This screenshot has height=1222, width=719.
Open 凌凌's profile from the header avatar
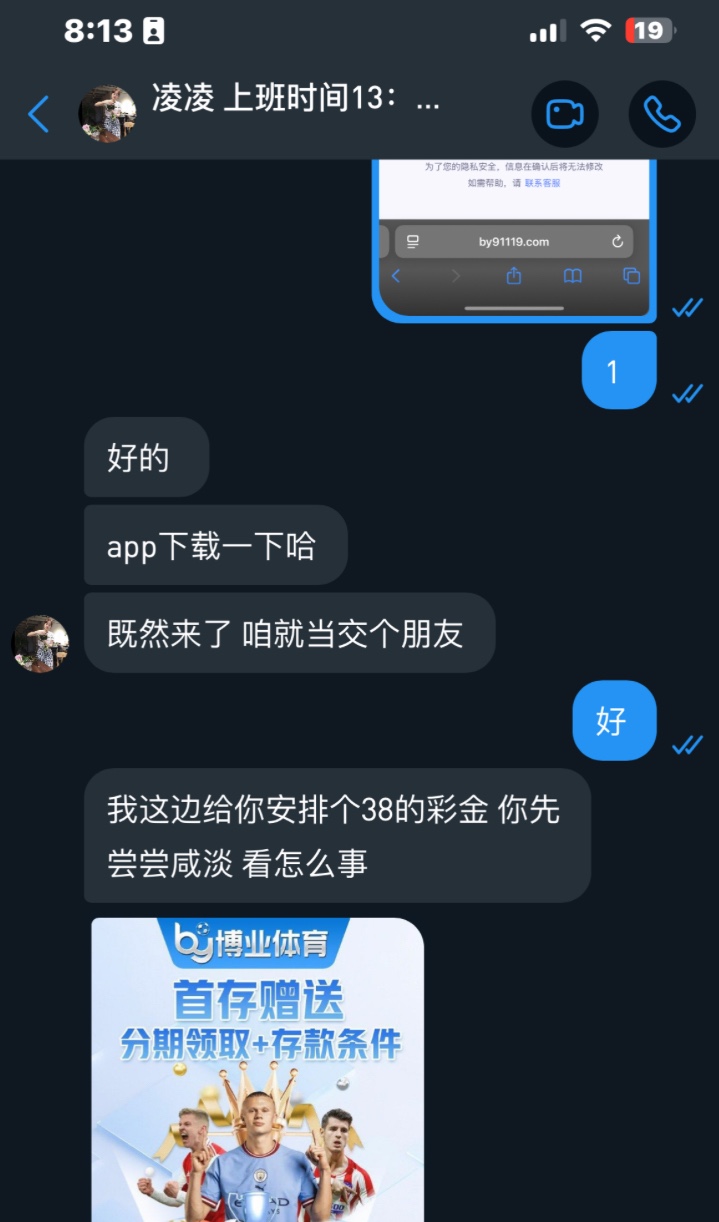coord(107,114)
